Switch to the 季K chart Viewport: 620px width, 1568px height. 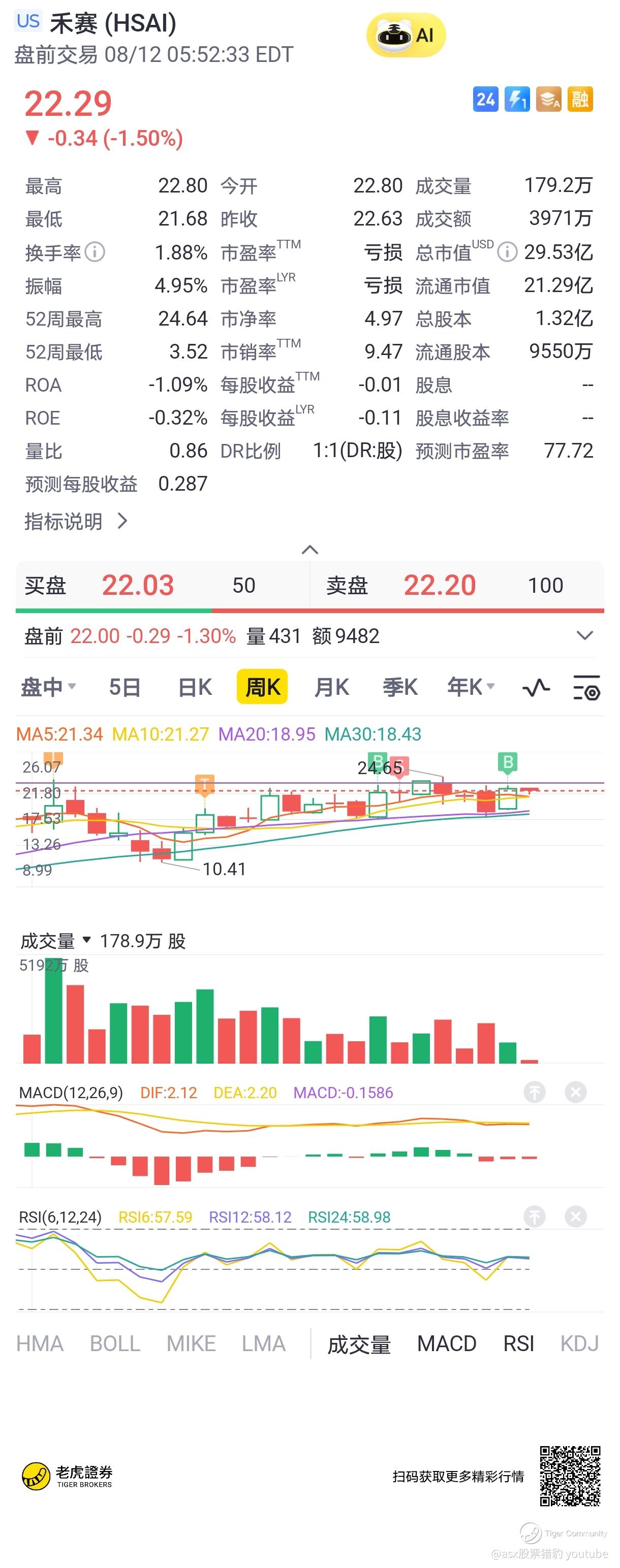[399, 687]
